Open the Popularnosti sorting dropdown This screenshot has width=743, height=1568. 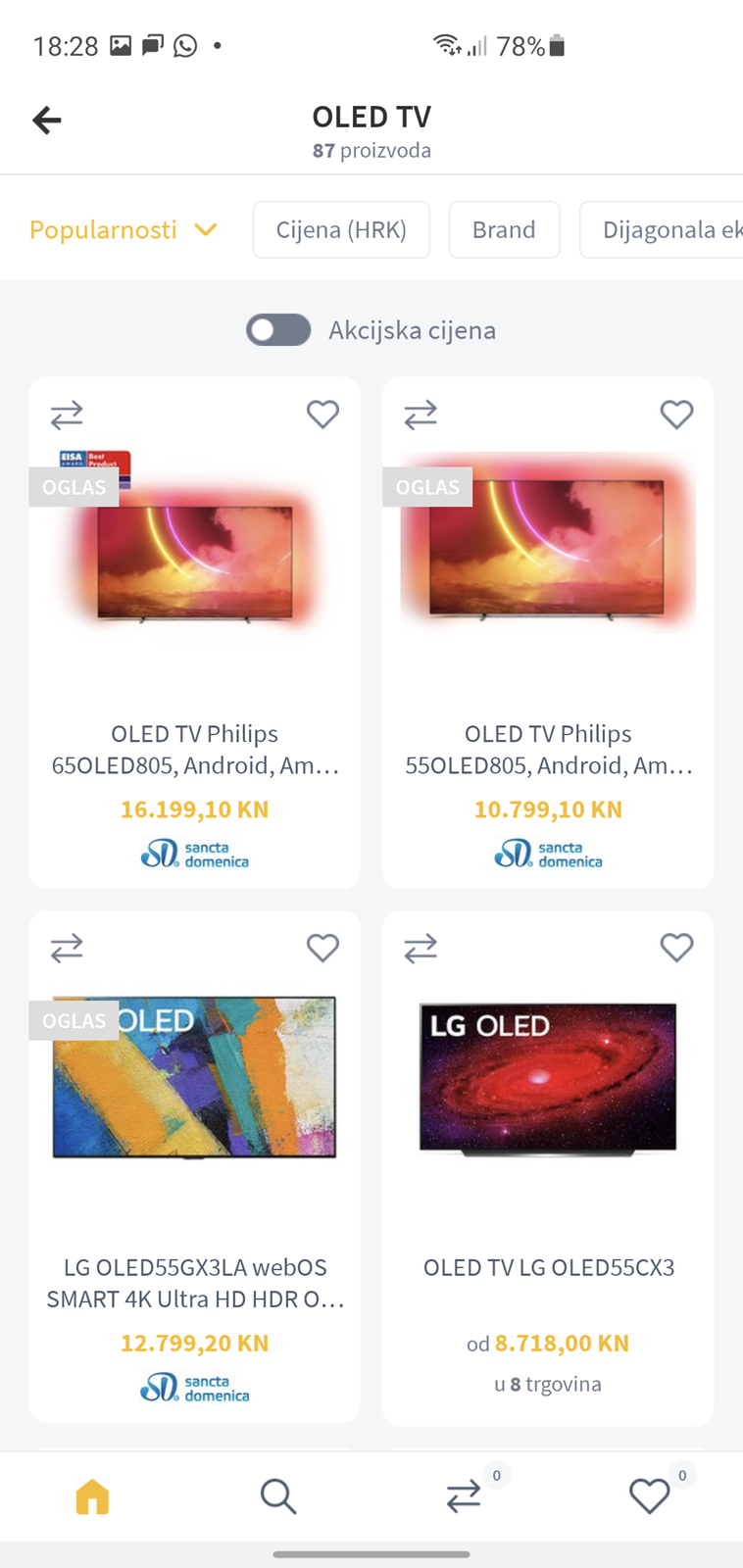[x=123, y=229]
